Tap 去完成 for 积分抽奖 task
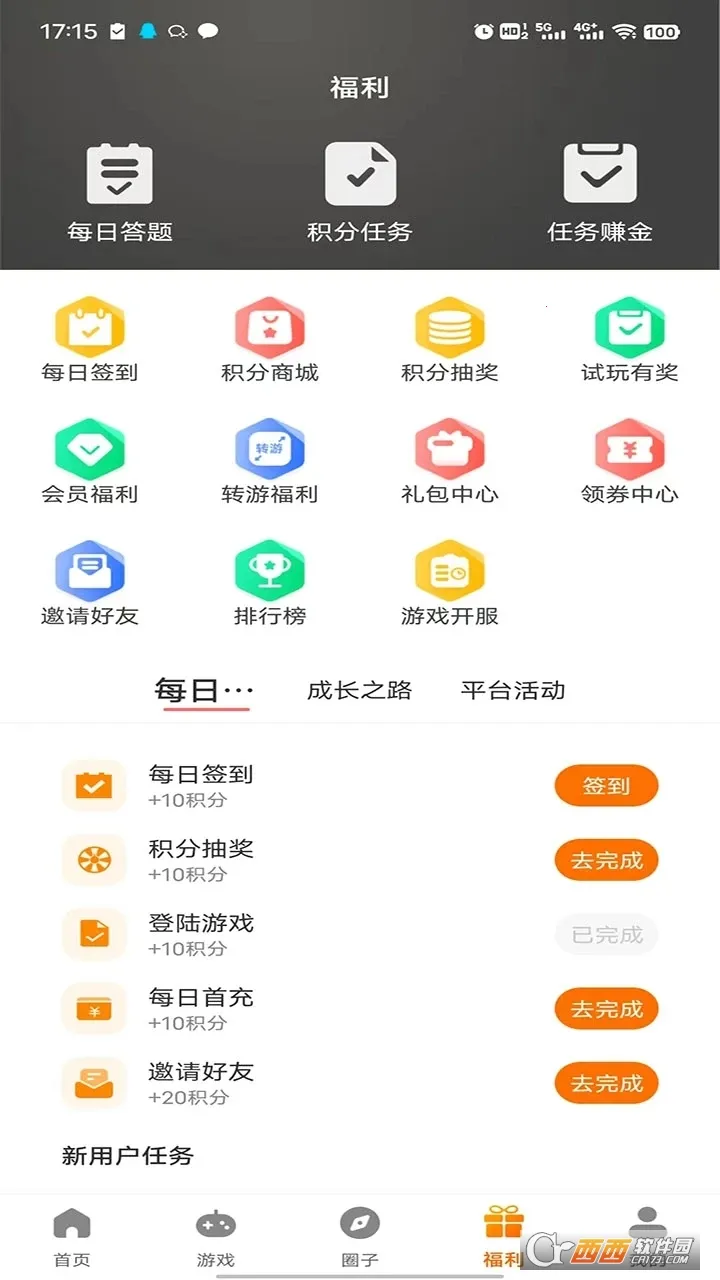Image resolution: width=720 pixels, height=1280 pixels. (606, 860)
